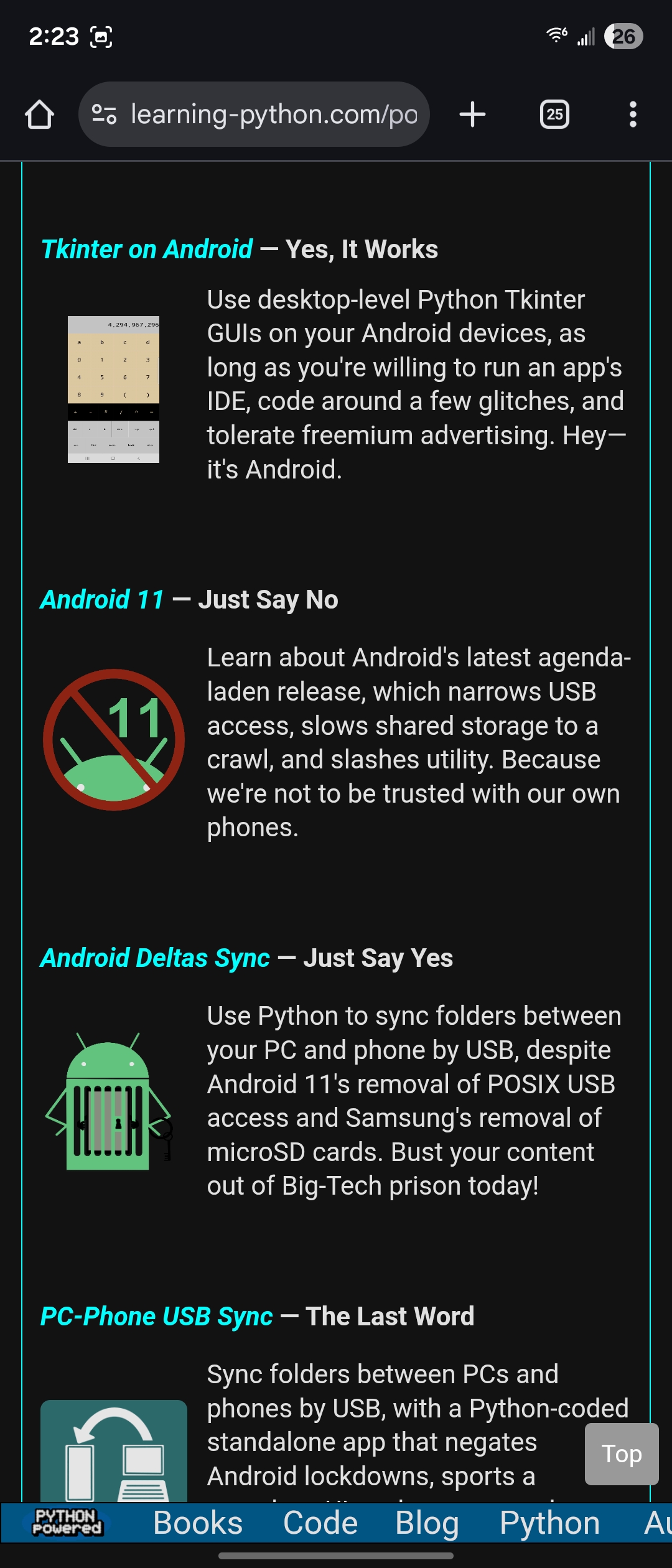672x1568 pixels.
Task: Tap the PC-phone sync image
Action: [x=113, y=1451]
